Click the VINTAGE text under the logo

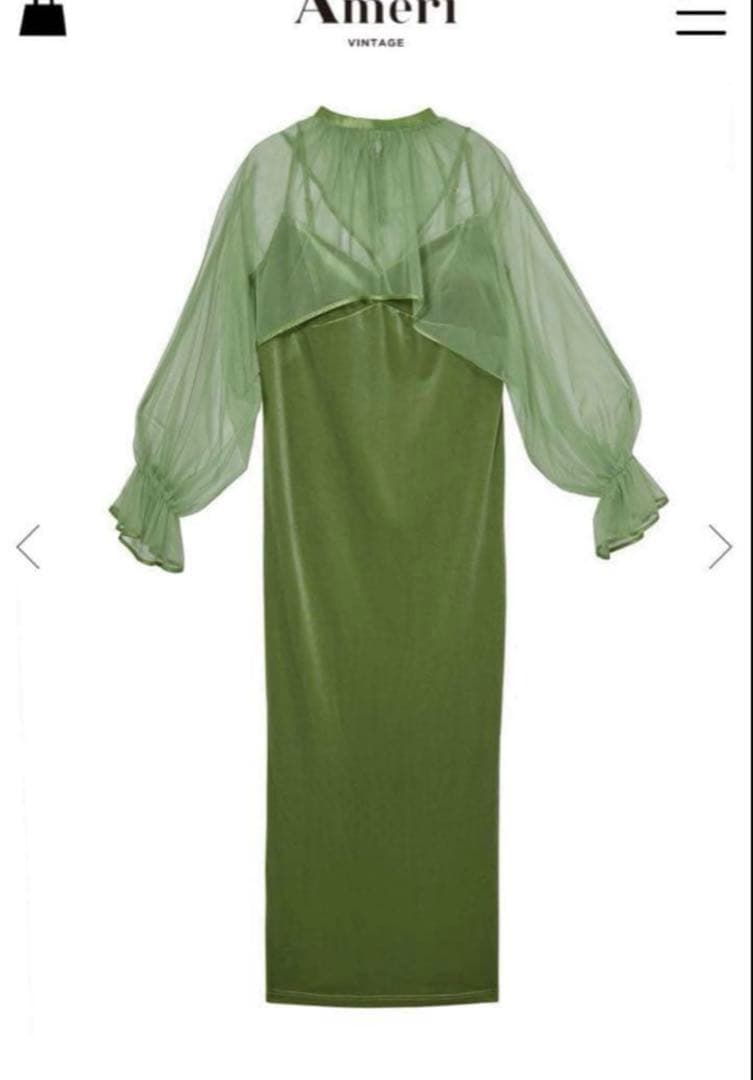click(376, 43)
